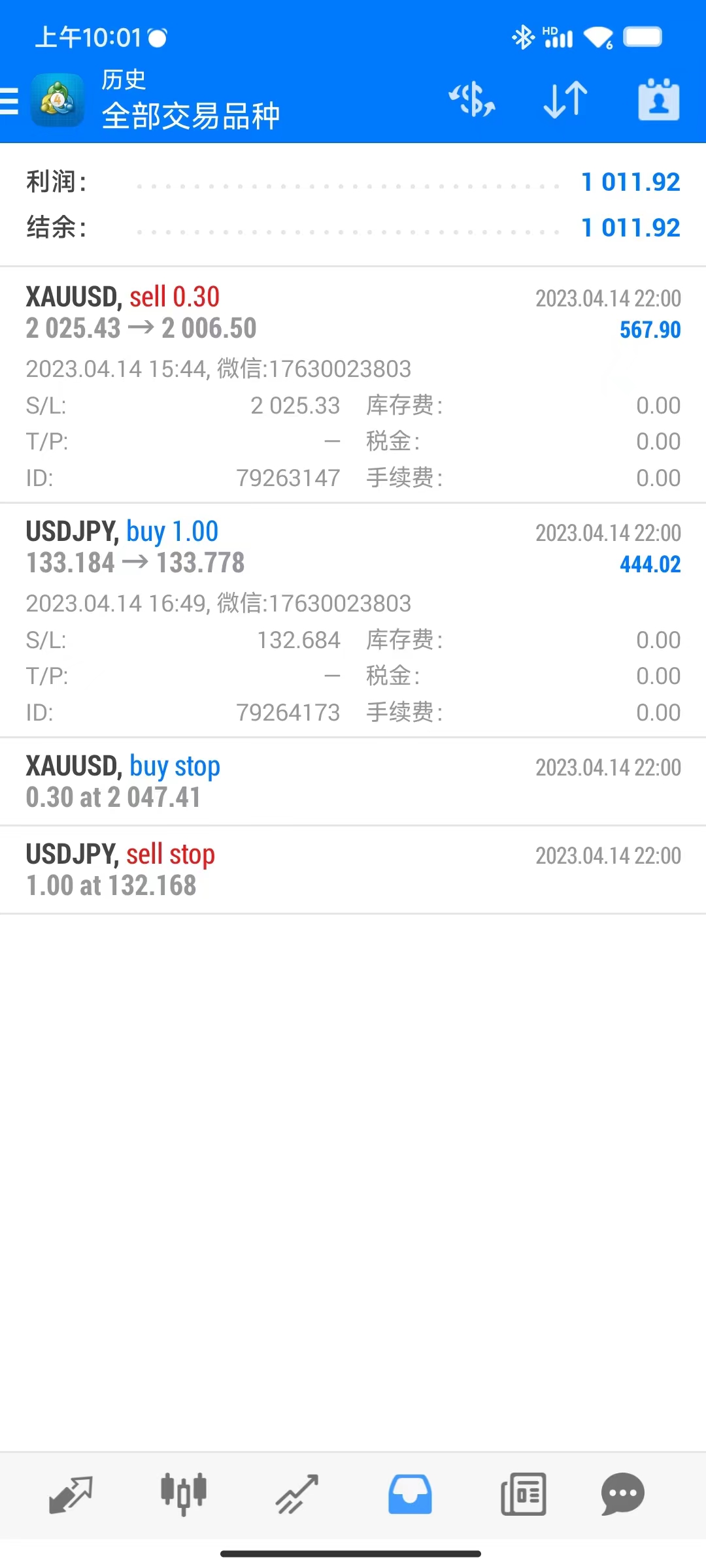Viewport: 706px width, 1568px height.
Task: Expand the XAUUSD buy stop order
Action: click(x=353, y=781)
